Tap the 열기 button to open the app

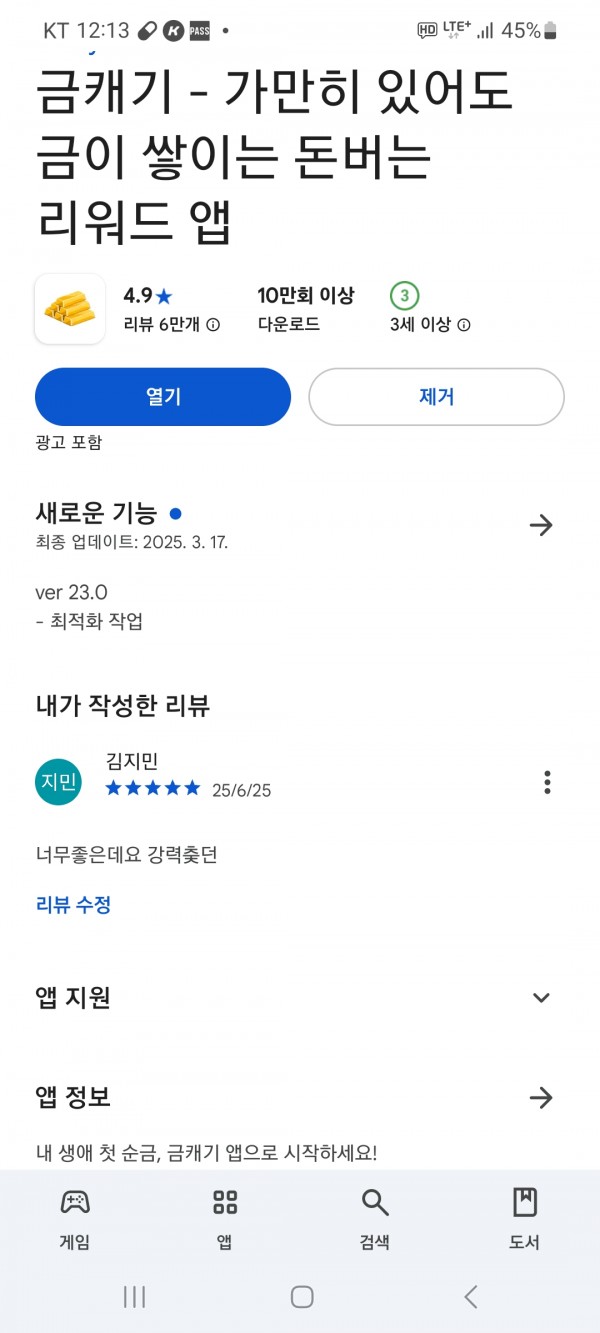(x=163, y=397)
